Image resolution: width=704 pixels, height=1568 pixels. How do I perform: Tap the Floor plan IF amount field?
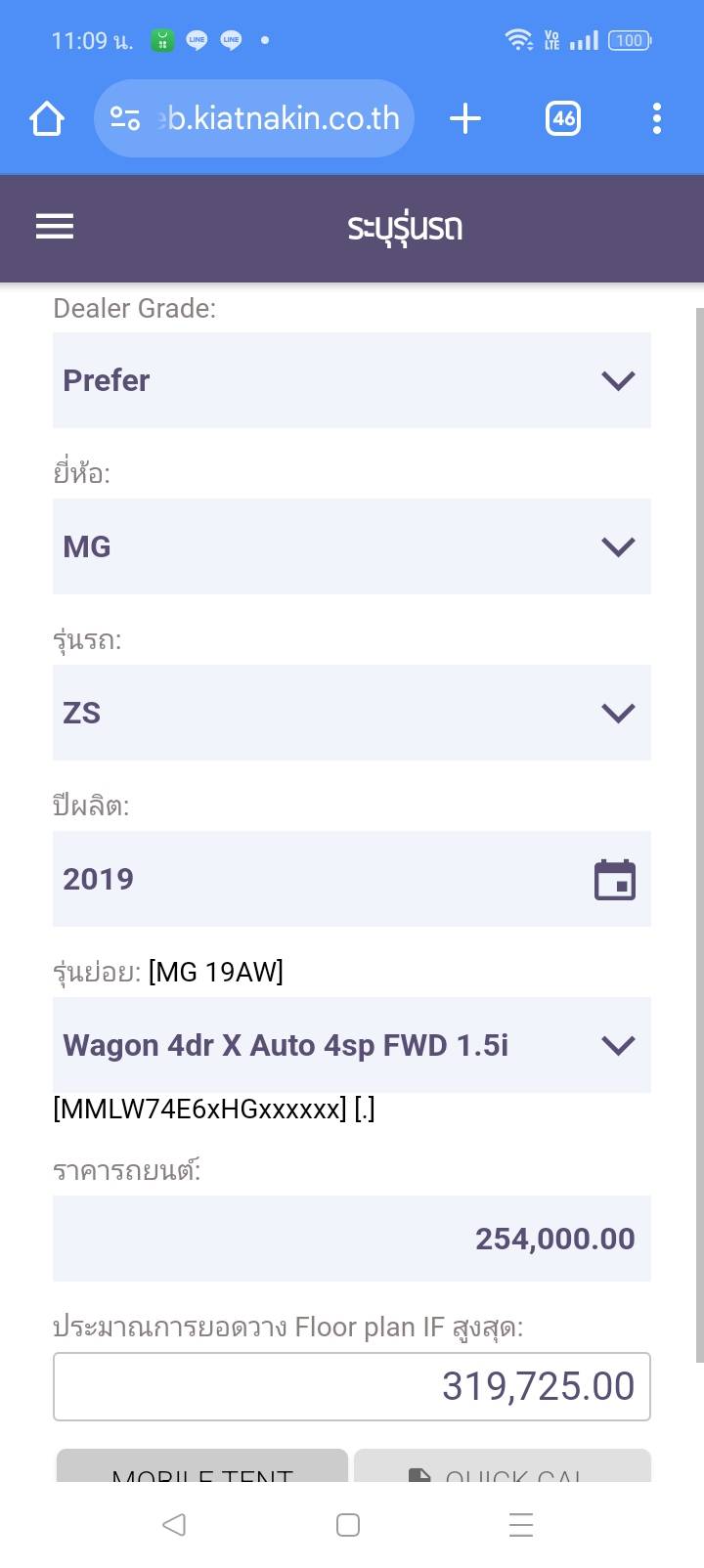pyautogui.click(x=352, y=1386)
